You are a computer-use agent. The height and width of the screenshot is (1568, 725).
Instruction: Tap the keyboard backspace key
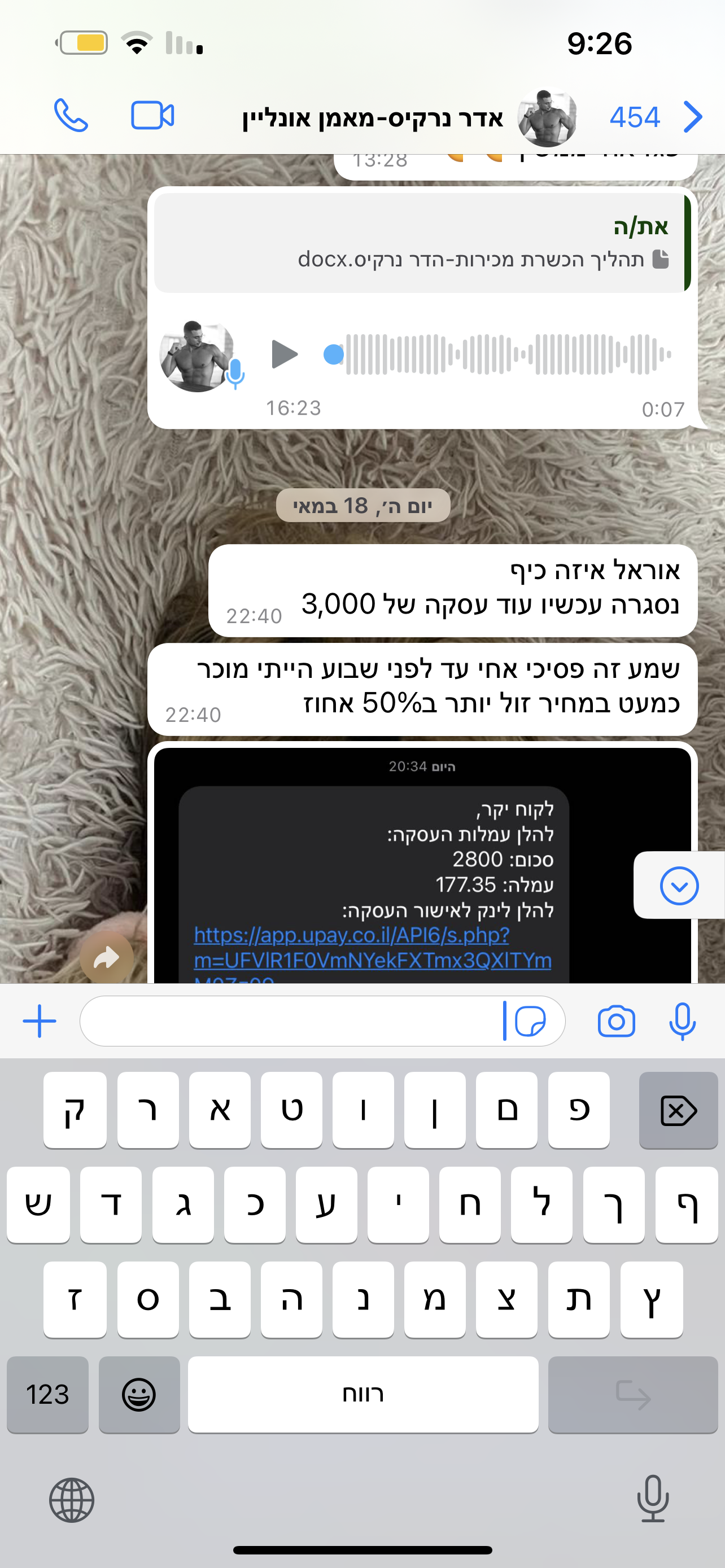678,1111
